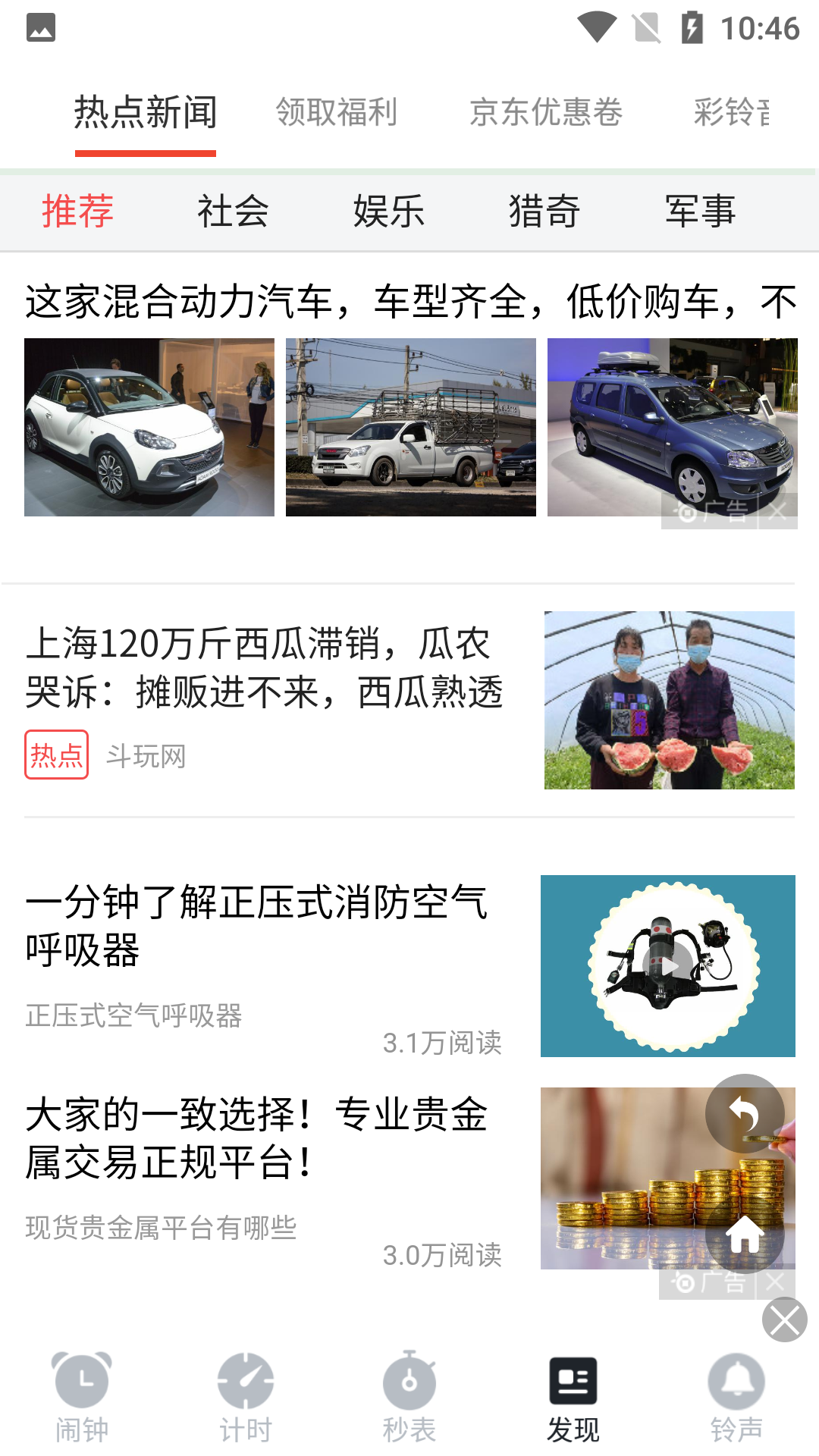819x1456 pixels.
Task: Tap the floating back arrow button
Action: point(745,1113)
